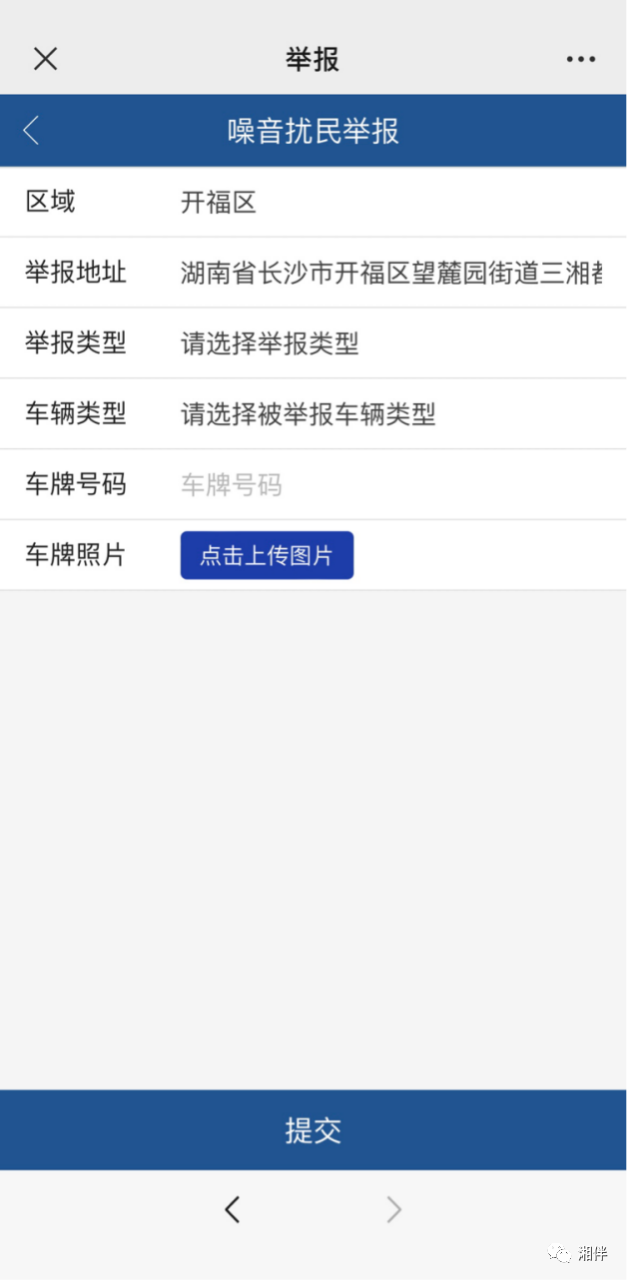Submit the report with 提交
Screen dimensions: 627x1280
tap(313, 1130)
